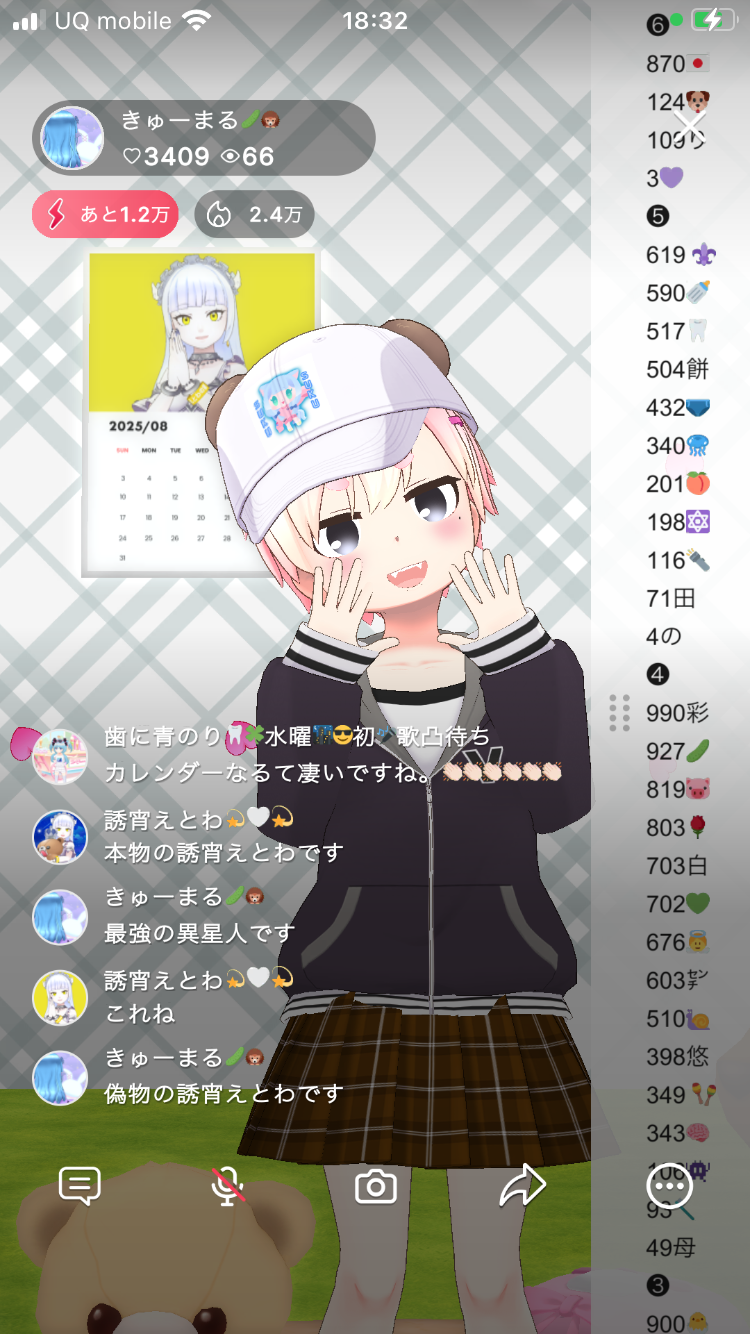Open the more options menu
This screenshot has height=1334, width=750.
[668, 1187]
